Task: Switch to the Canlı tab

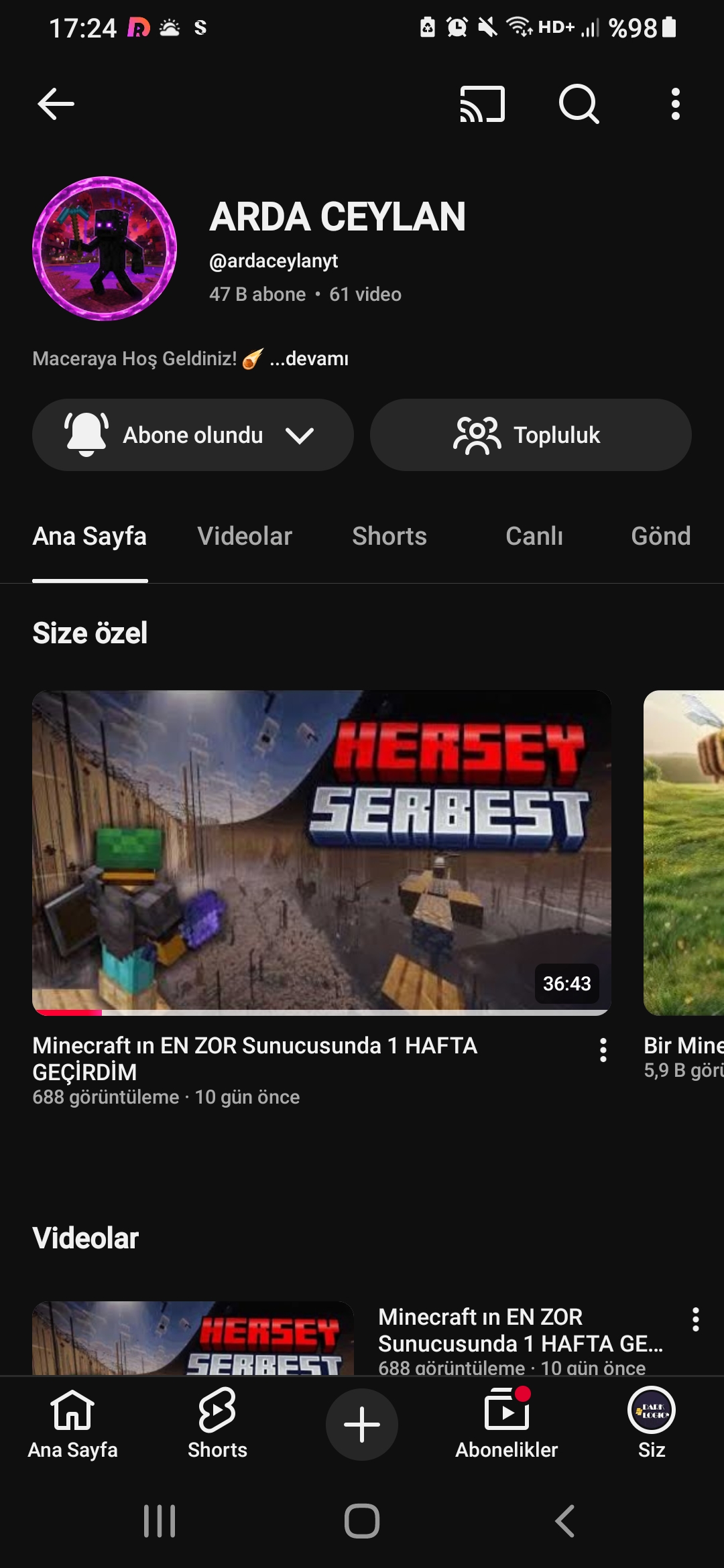Action: (x=534, y=536)
